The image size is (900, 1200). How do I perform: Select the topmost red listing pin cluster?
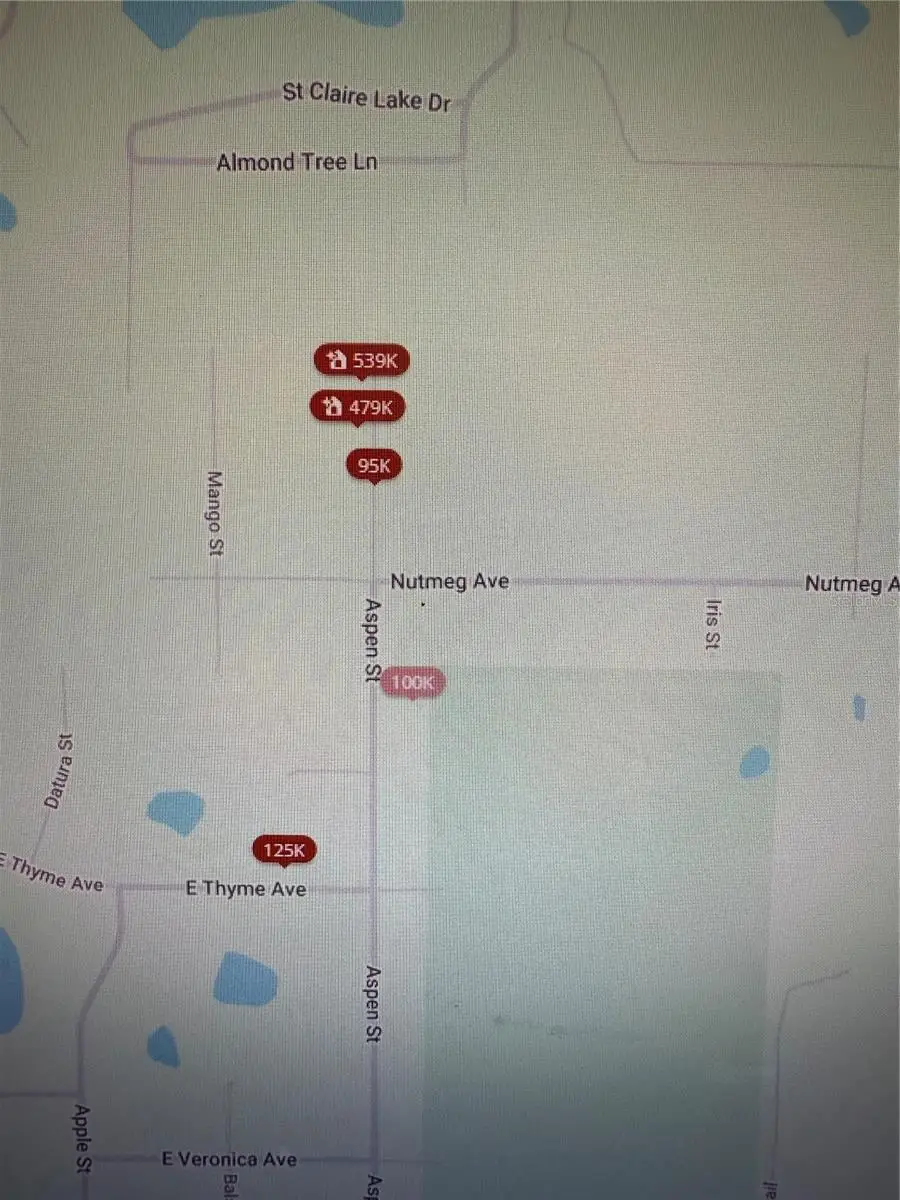click(362, 360)
